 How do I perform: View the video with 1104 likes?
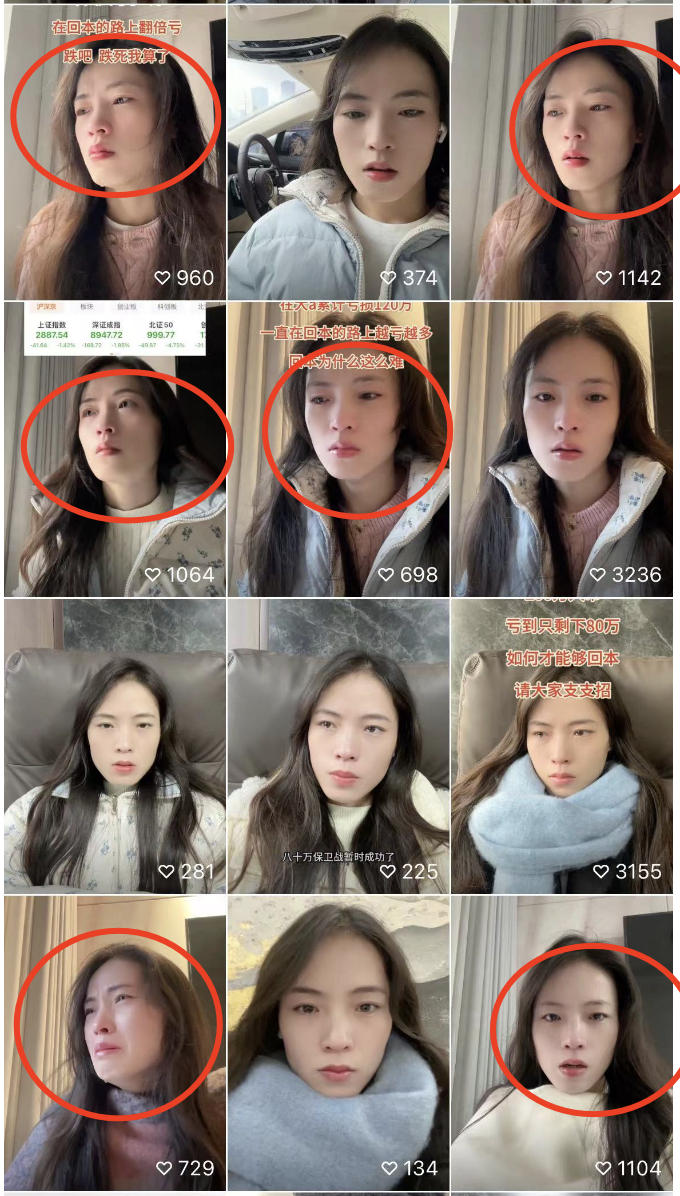pyautogui.click(x=562, y=1043)
